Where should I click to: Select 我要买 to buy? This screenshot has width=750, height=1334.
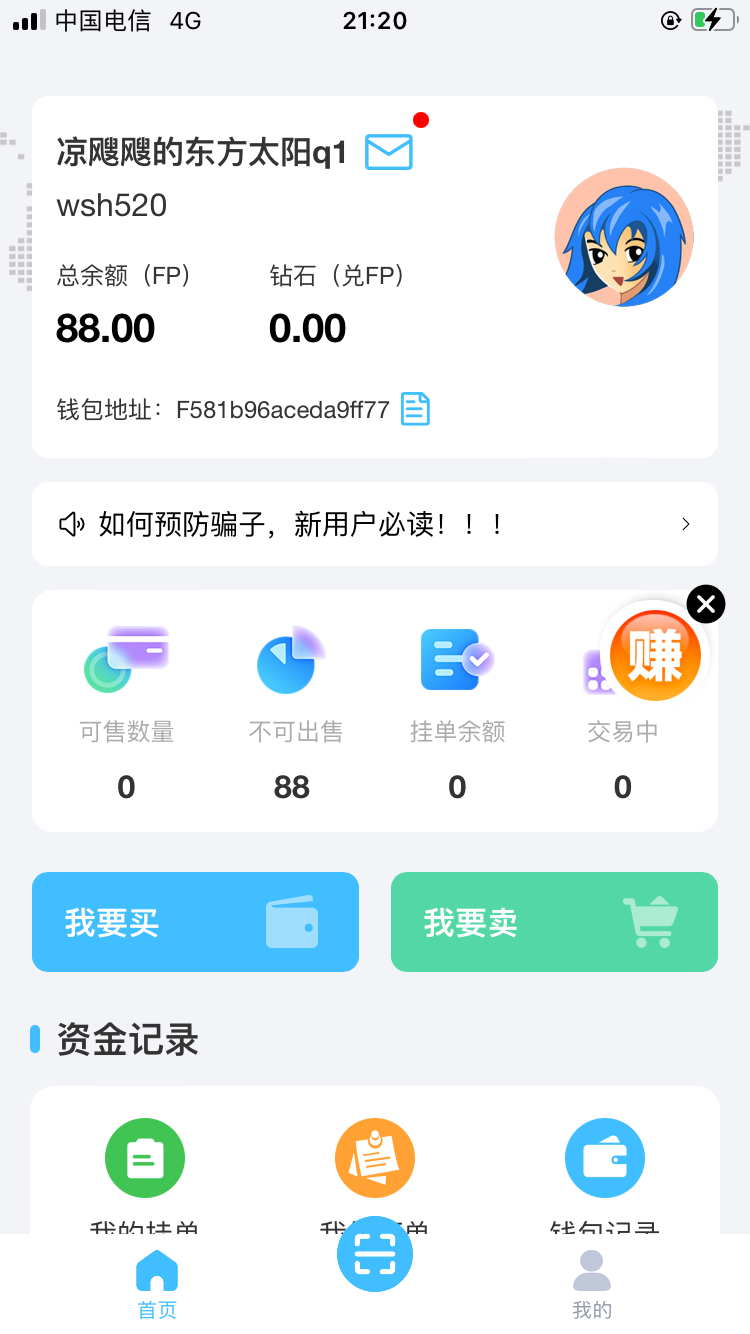pos(195,922)
